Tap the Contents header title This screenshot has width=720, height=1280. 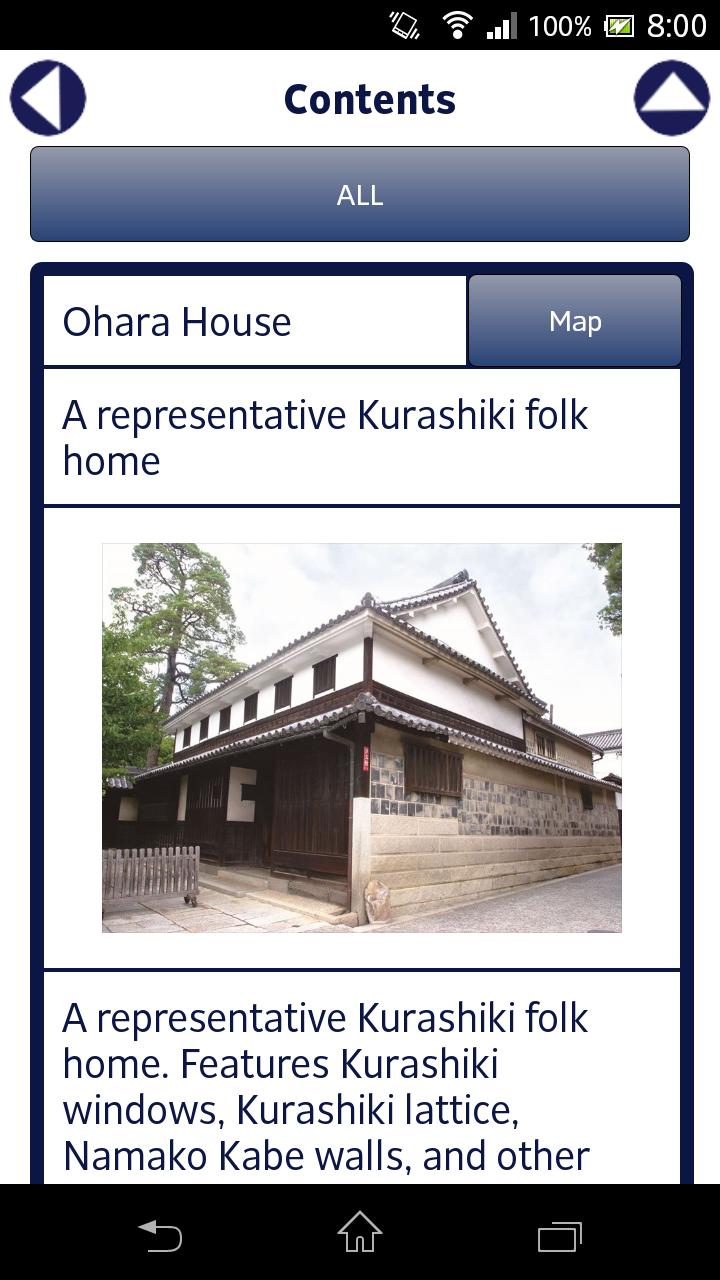click(x=369, y=98)
